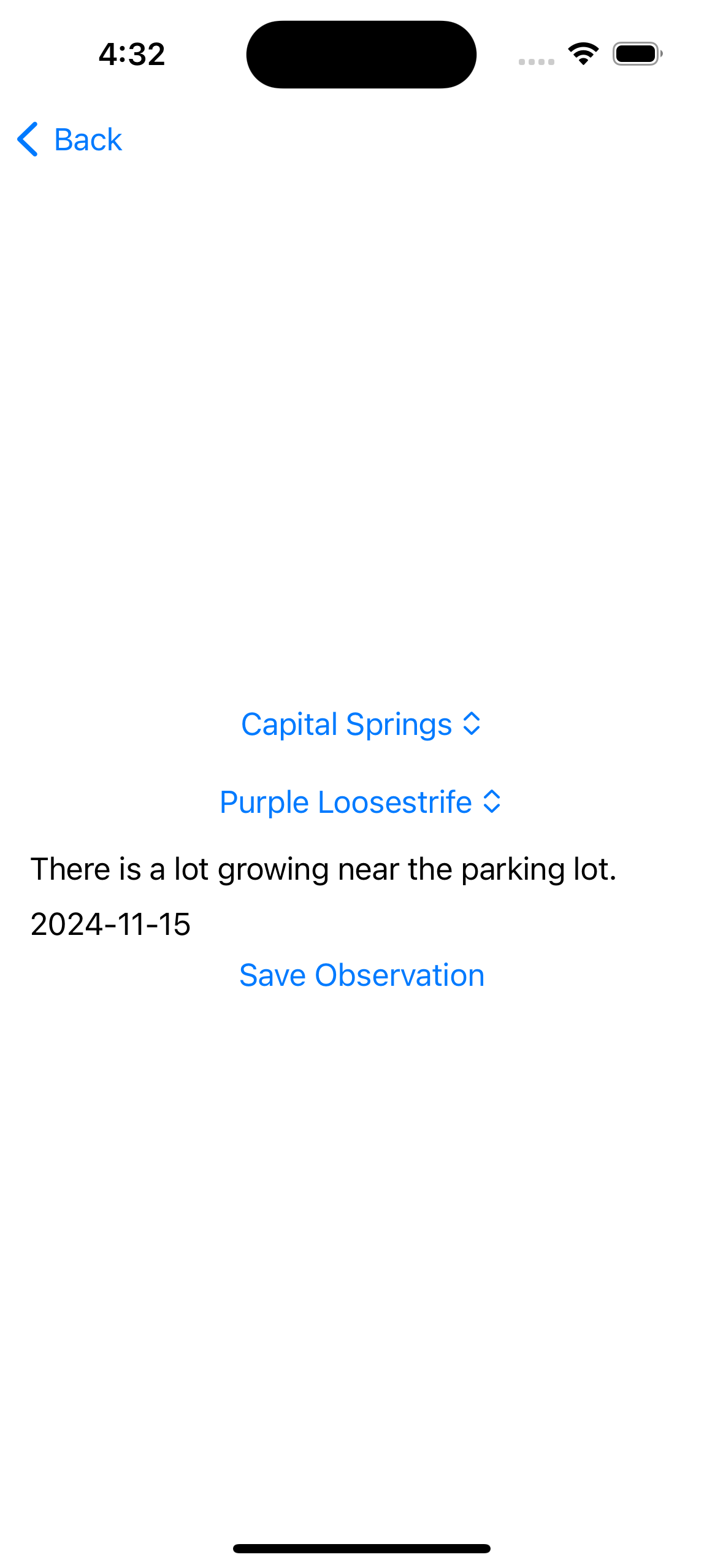Screen dimensions: 723x1568
Task: Open the Purple Loosestrife species picker
Action: 361,802
